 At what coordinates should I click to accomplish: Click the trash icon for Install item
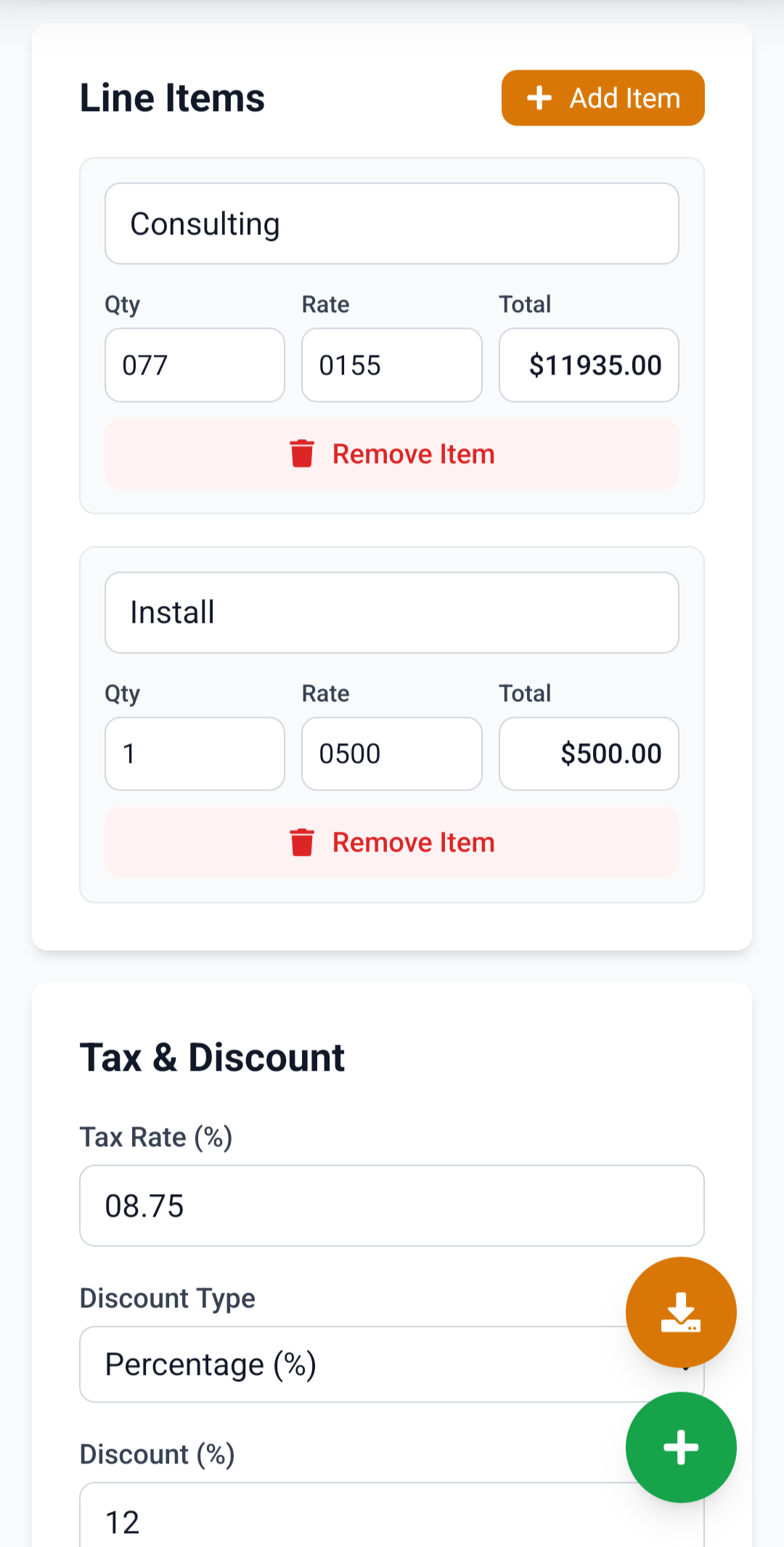tap(303, 842)
